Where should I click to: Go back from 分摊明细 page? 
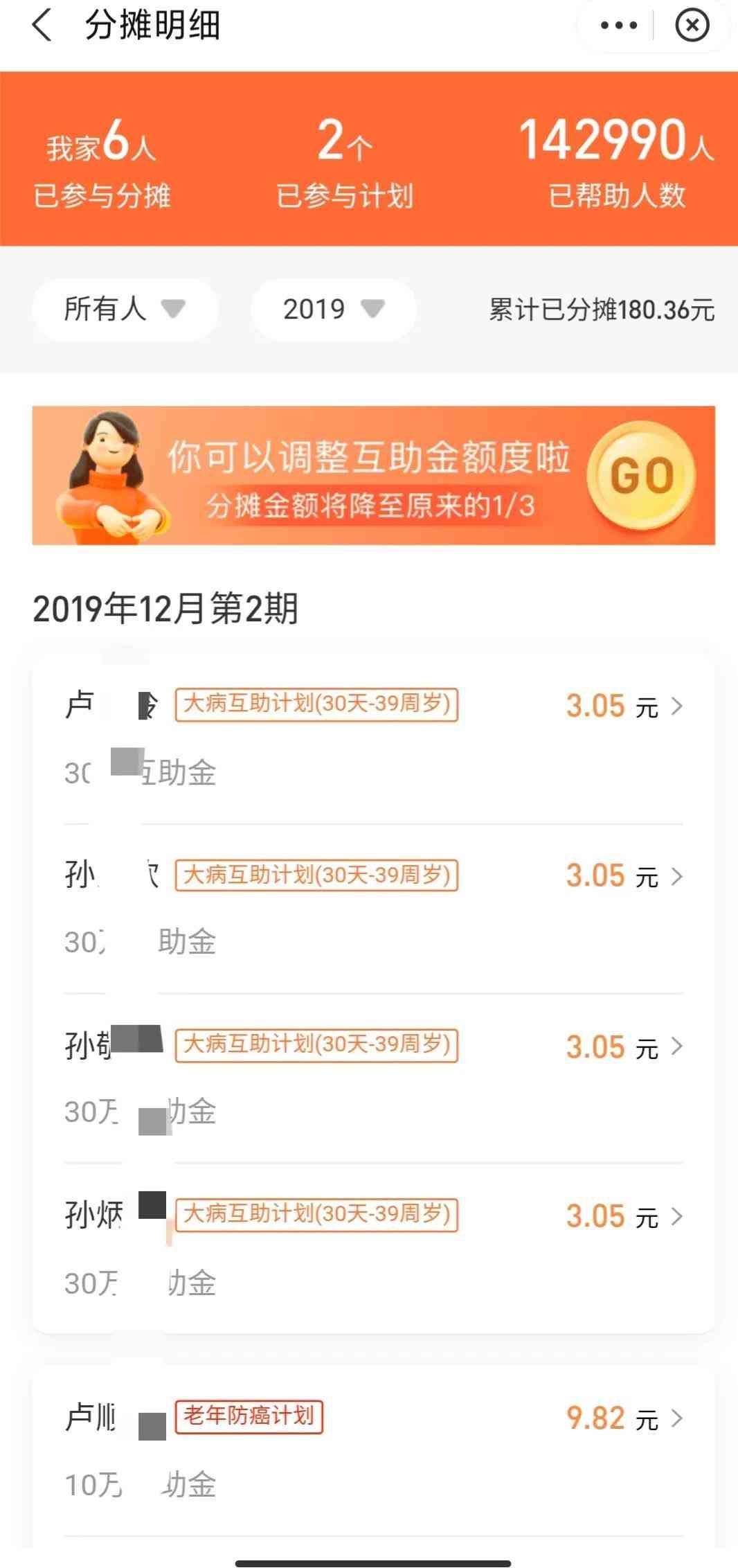click(x=42, y=26)
